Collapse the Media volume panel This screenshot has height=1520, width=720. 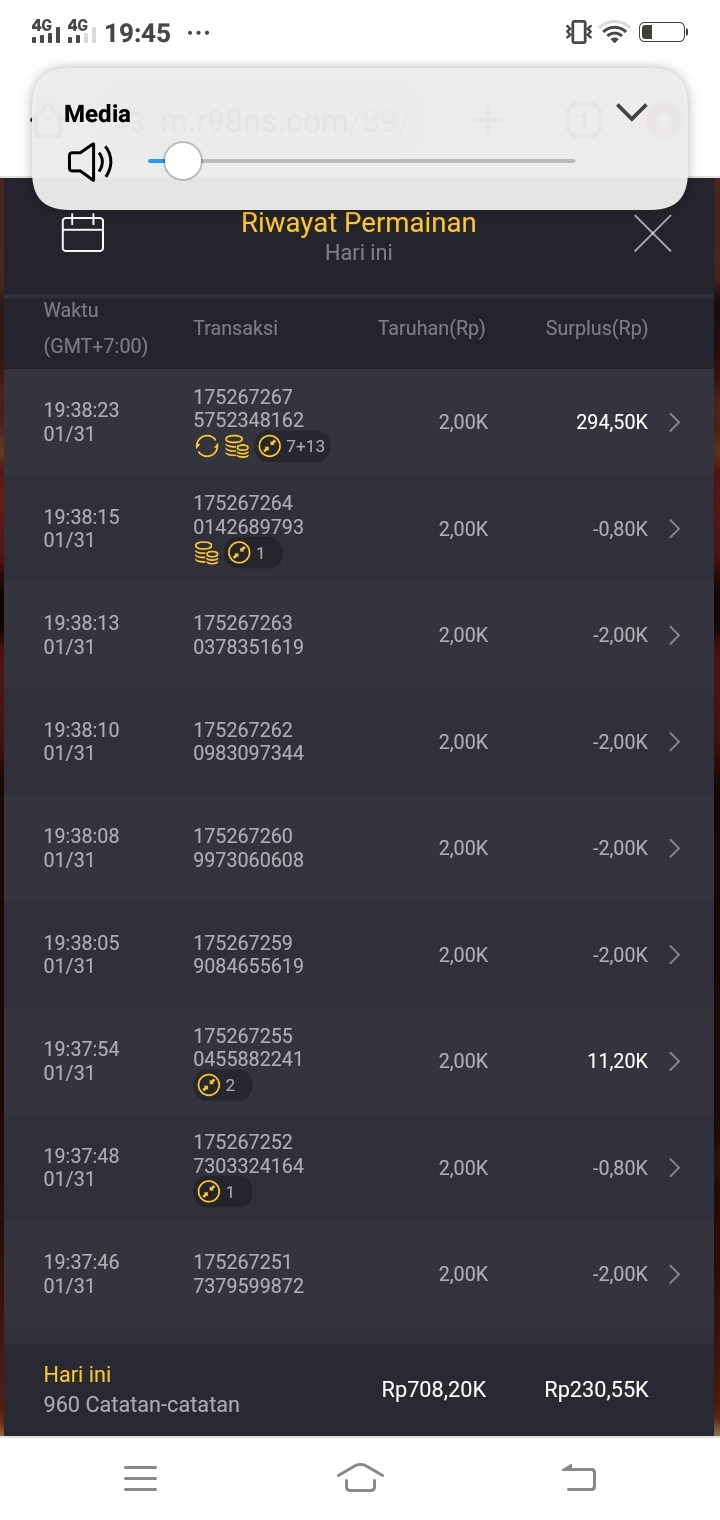[x=632, y=113]
